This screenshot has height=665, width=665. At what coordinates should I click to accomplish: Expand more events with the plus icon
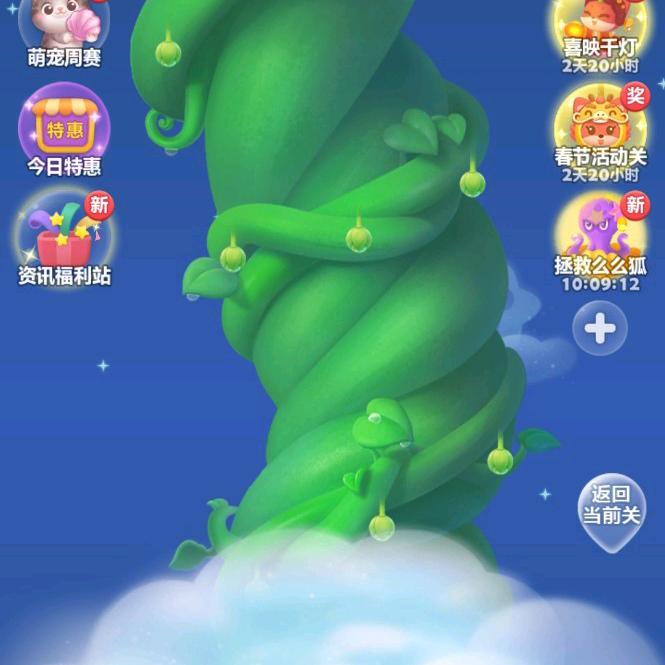[600, 329]
